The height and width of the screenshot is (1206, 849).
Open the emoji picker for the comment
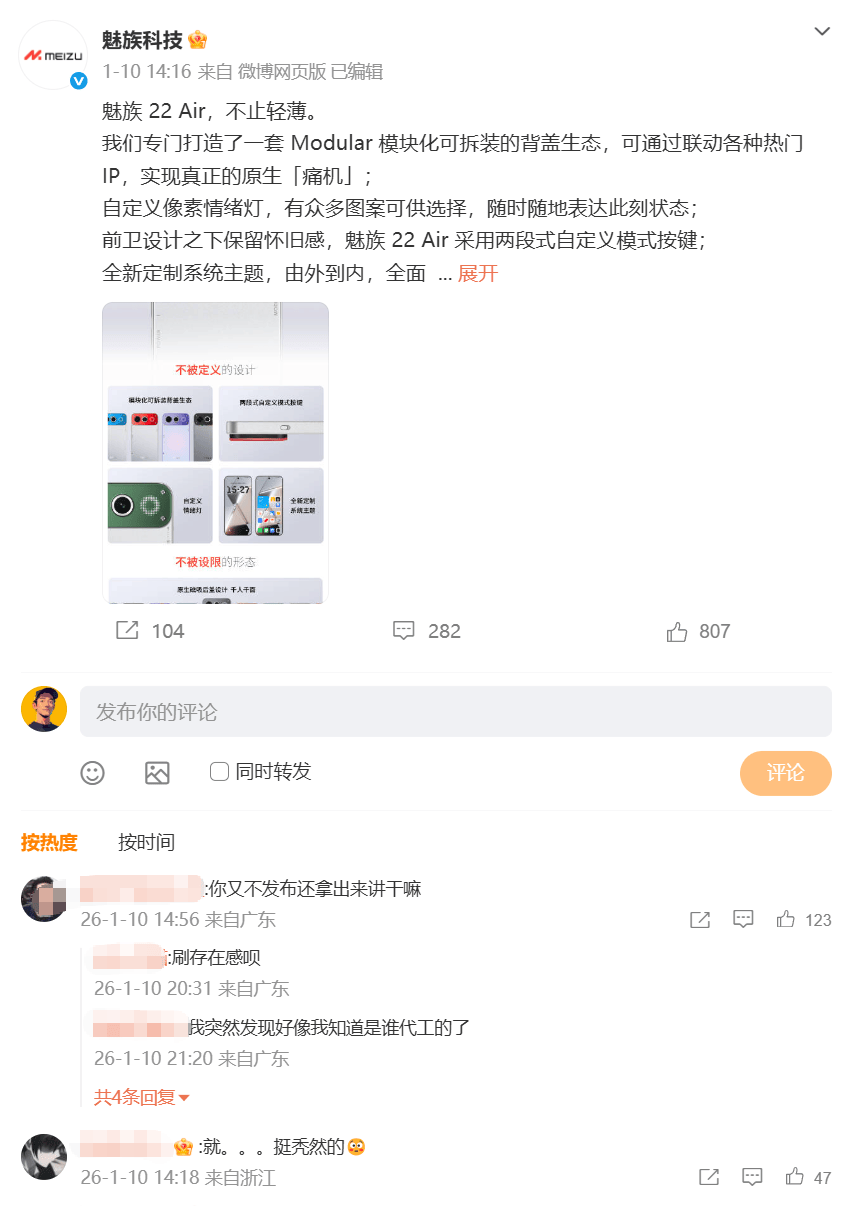tap(93, 772)
